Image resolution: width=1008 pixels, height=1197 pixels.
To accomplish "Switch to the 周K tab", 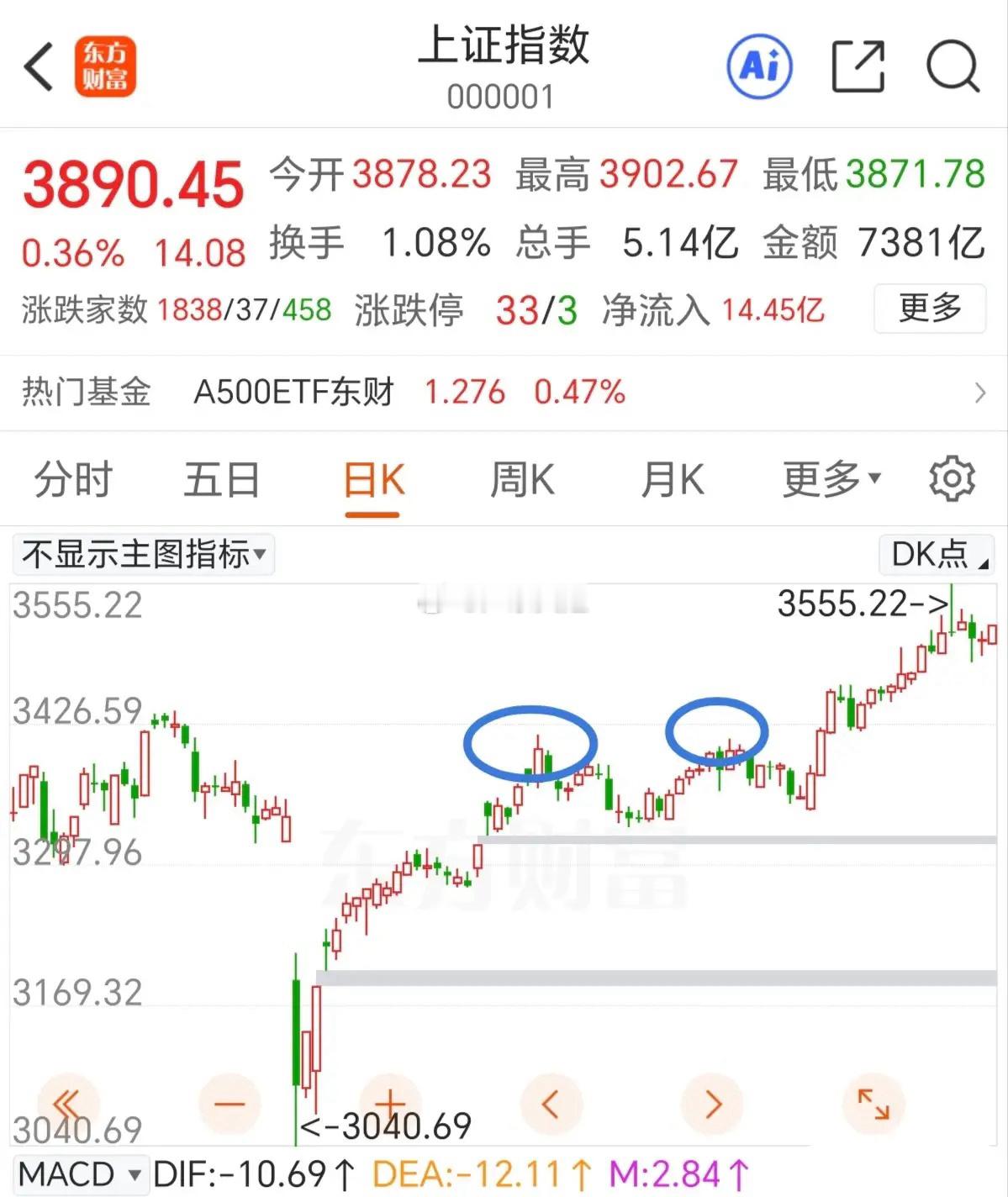I will pos(523,477).
